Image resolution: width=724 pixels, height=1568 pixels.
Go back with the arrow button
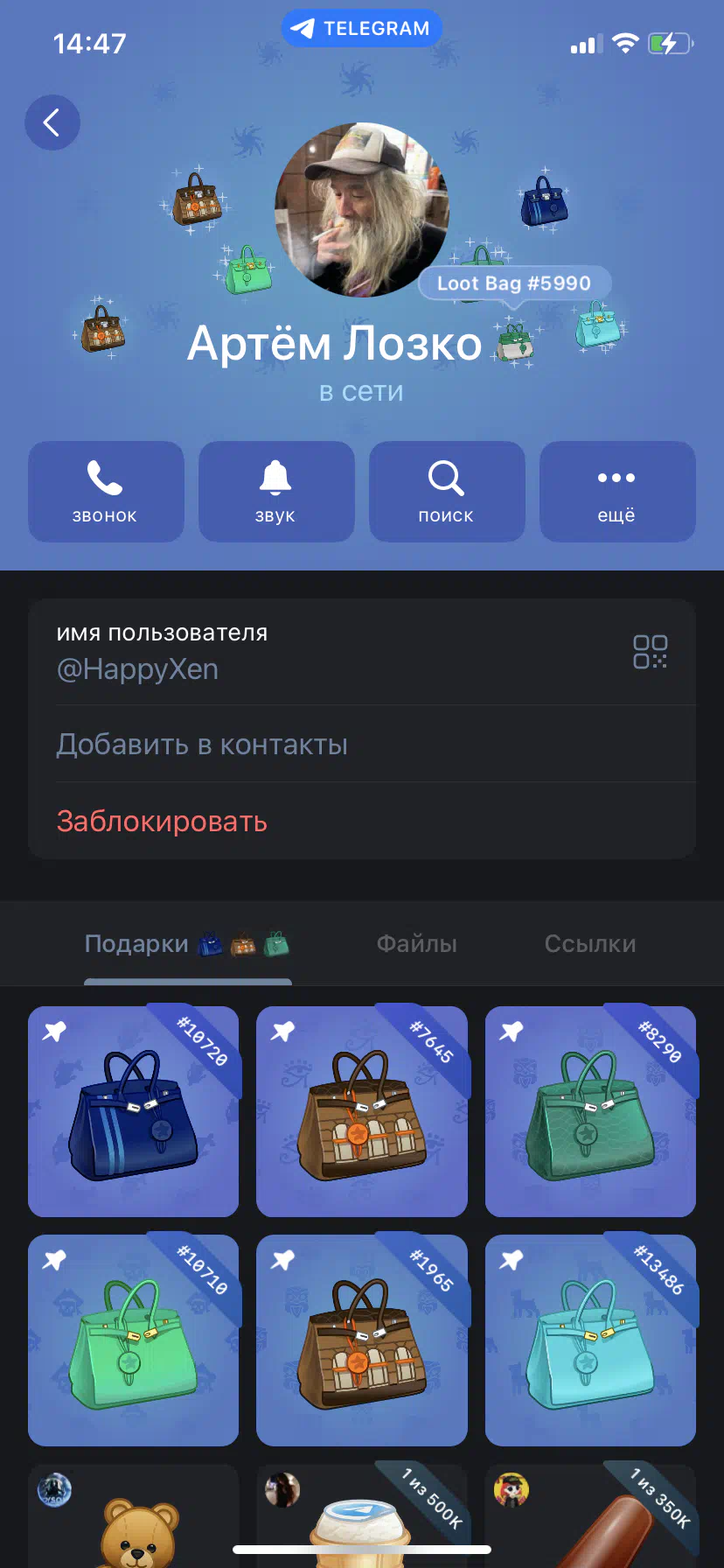pyautogui.click(x=52, y=122)
